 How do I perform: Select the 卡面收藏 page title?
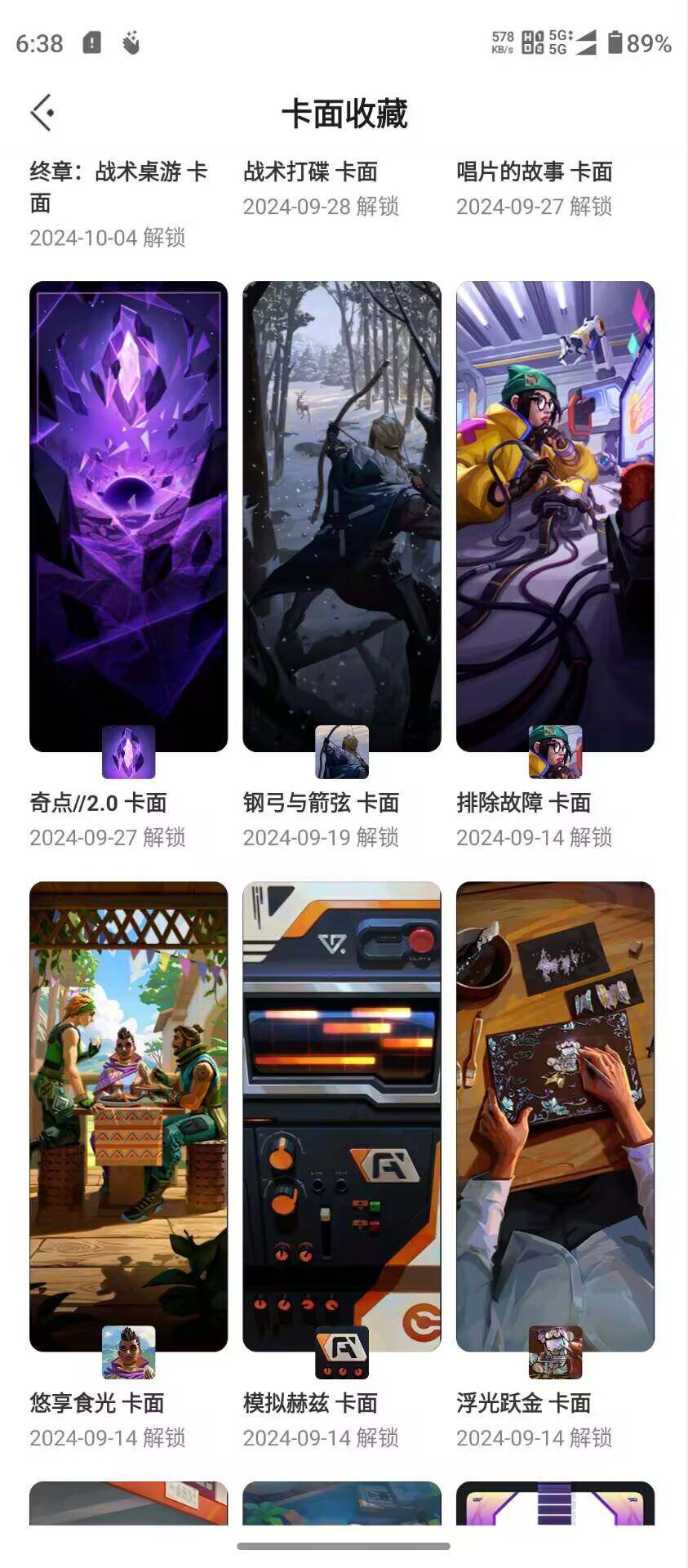344,113
